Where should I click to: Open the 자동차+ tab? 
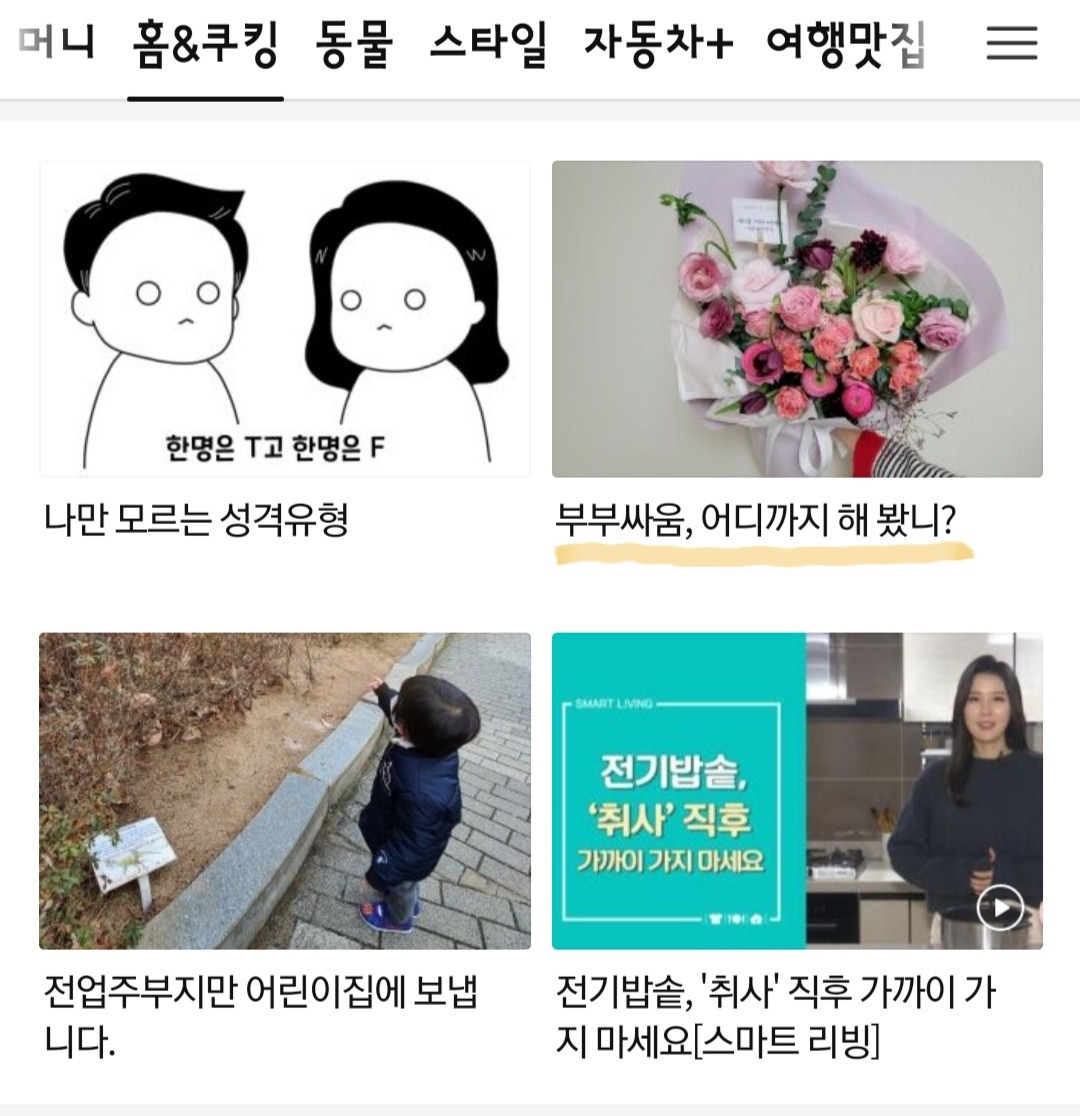[x=659, y=45]
